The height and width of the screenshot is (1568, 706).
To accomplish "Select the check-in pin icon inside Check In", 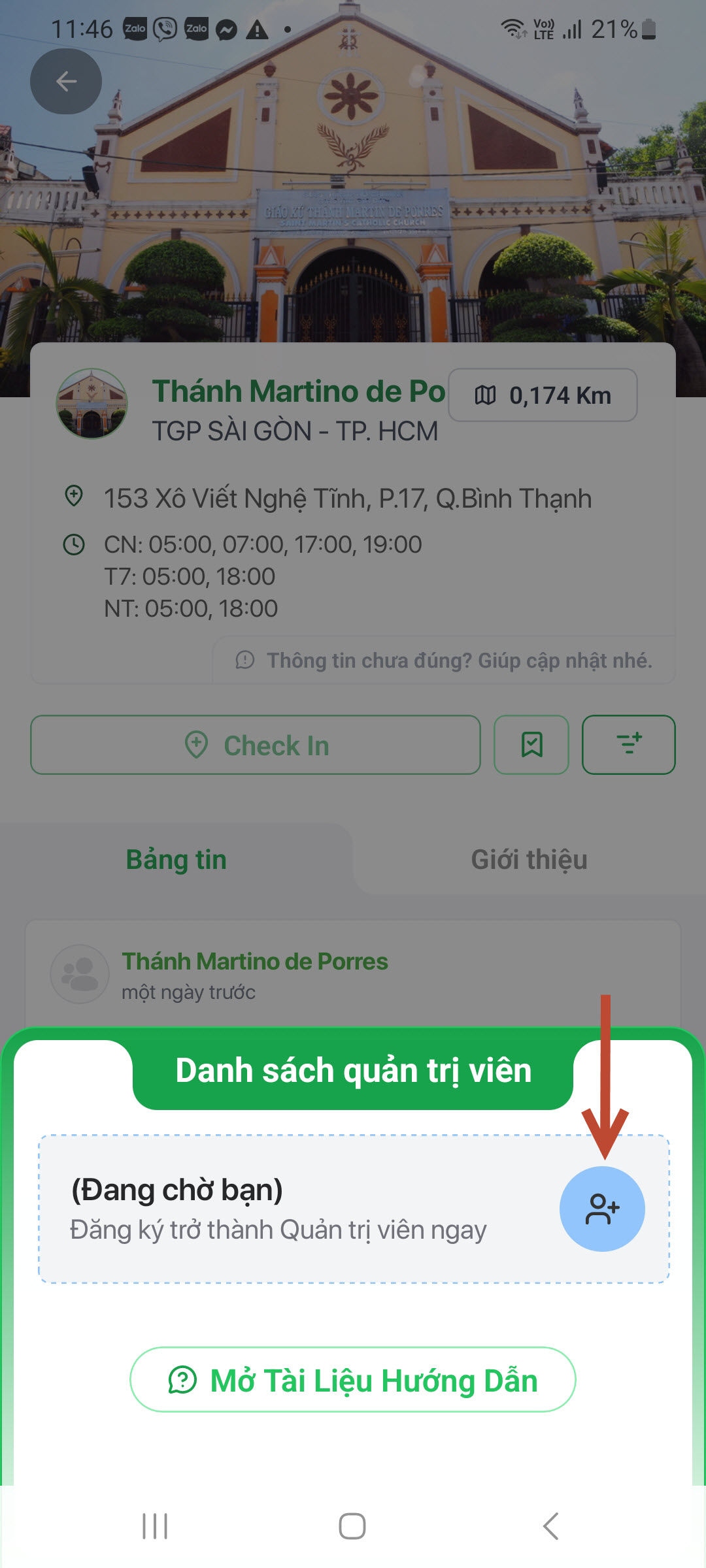I will [197, 745].
